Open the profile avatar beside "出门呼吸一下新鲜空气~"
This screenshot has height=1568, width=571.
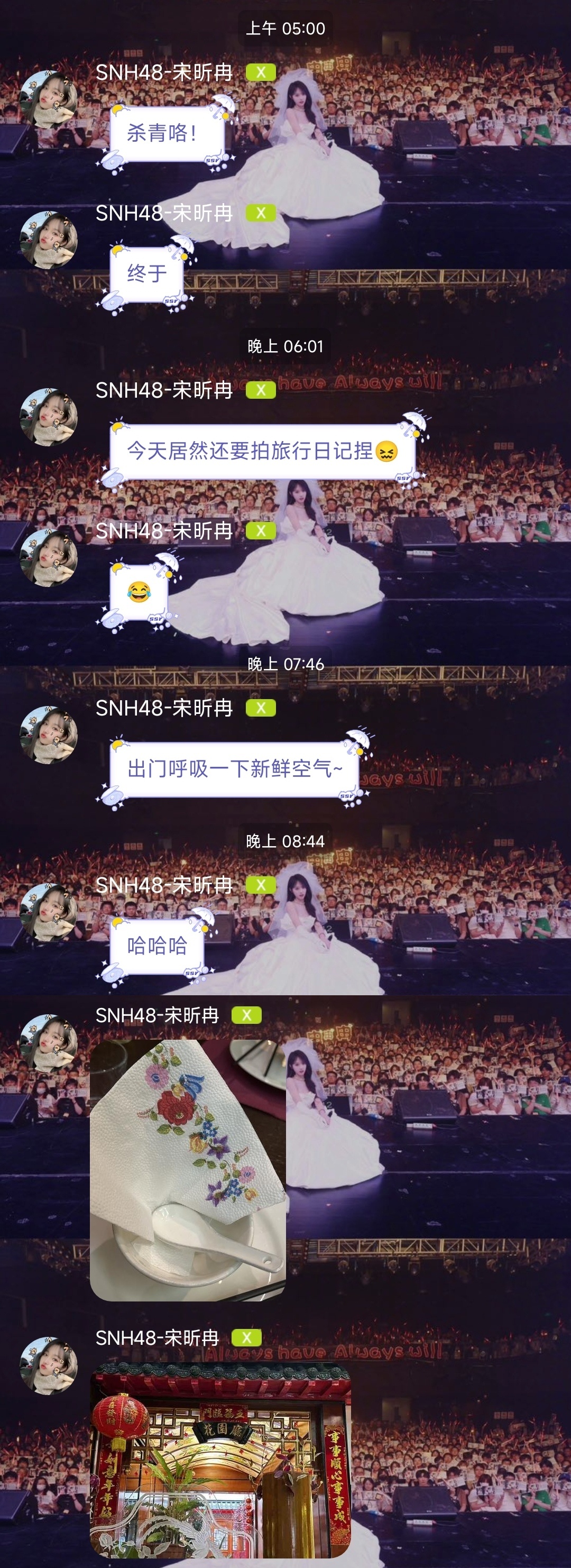49,735
